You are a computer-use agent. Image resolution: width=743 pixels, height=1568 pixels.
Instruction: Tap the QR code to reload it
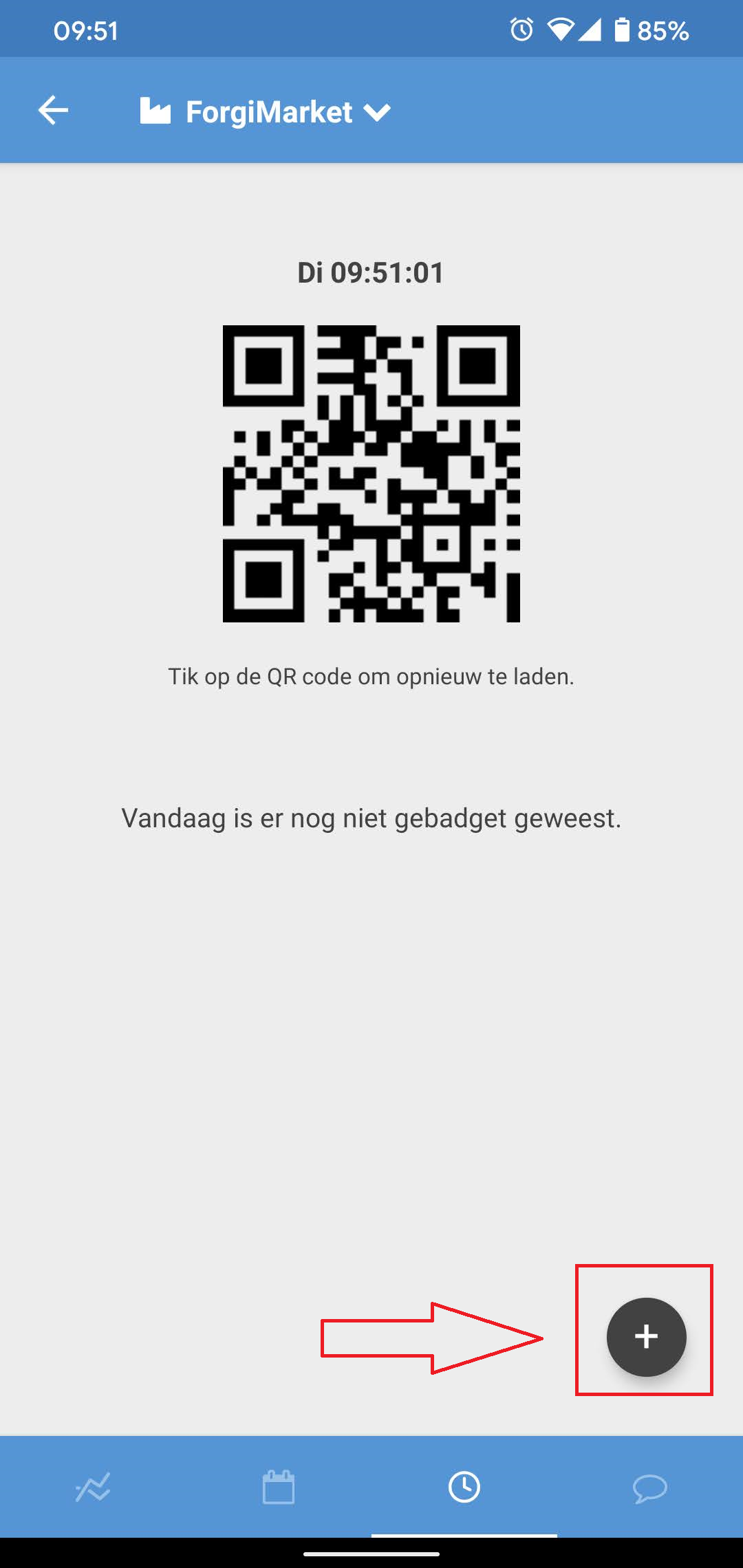point(371,474)
